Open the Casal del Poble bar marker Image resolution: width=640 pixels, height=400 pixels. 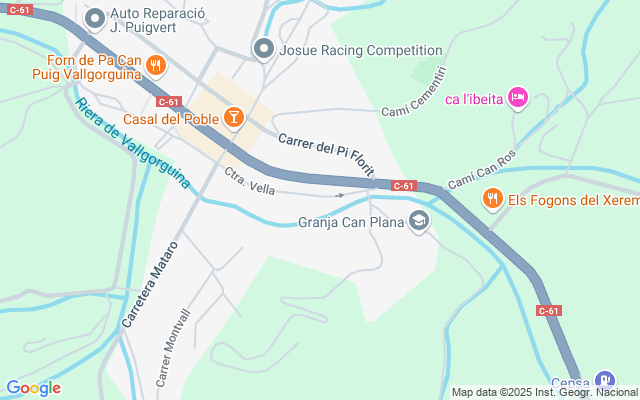click(234, 118)
